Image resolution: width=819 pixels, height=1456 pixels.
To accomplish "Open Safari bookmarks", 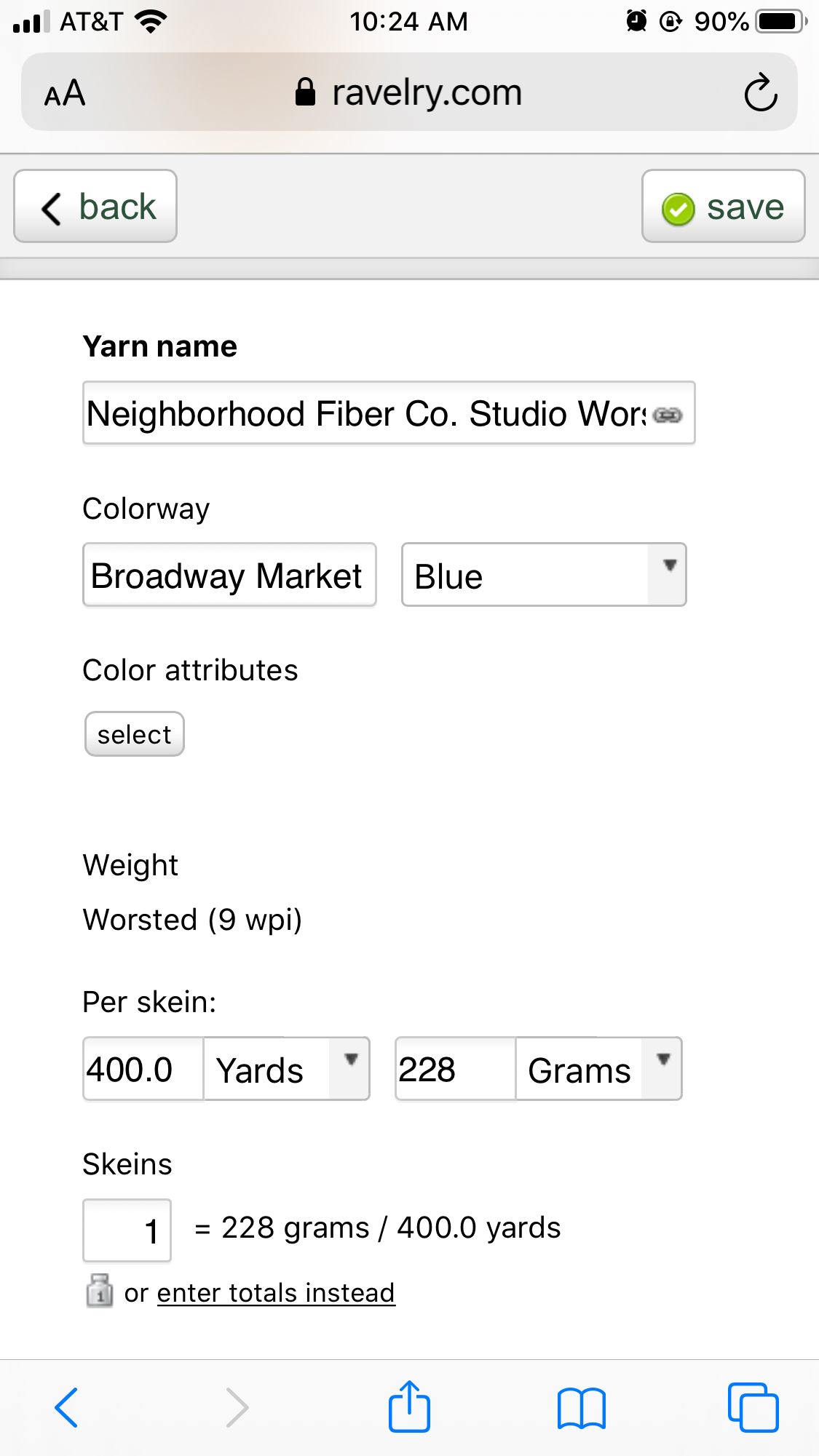I will click(x=581, y=1408).
